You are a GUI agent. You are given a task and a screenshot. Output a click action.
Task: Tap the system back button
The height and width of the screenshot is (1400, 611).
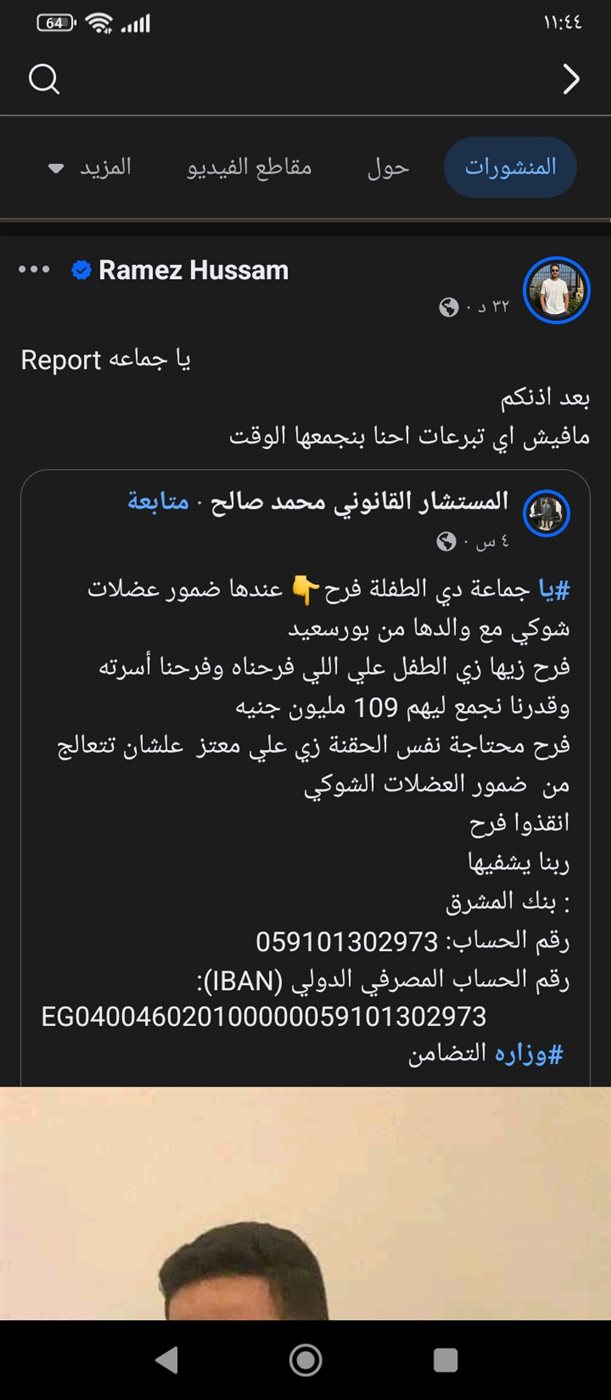point(166,1360)
